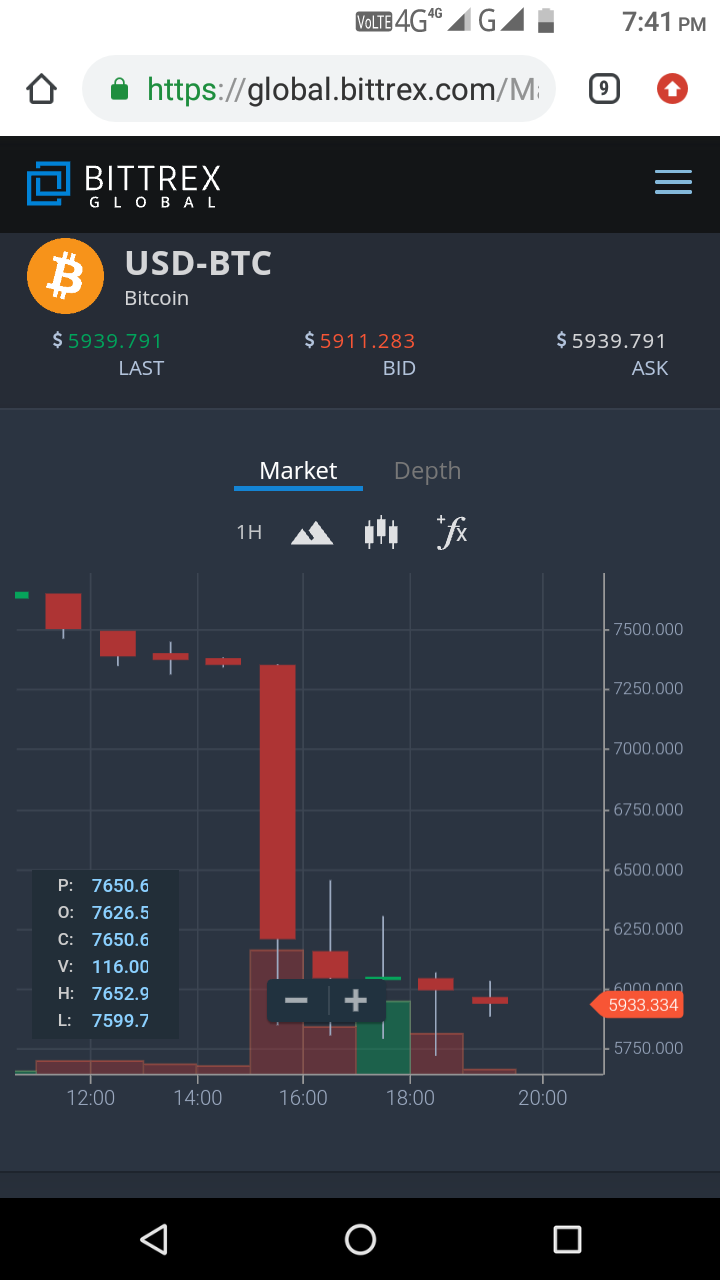This screenshot has height=1280, width=720.
Task: Open the tab switcher showing 9 tabs
Action: (x=603, y=90)
